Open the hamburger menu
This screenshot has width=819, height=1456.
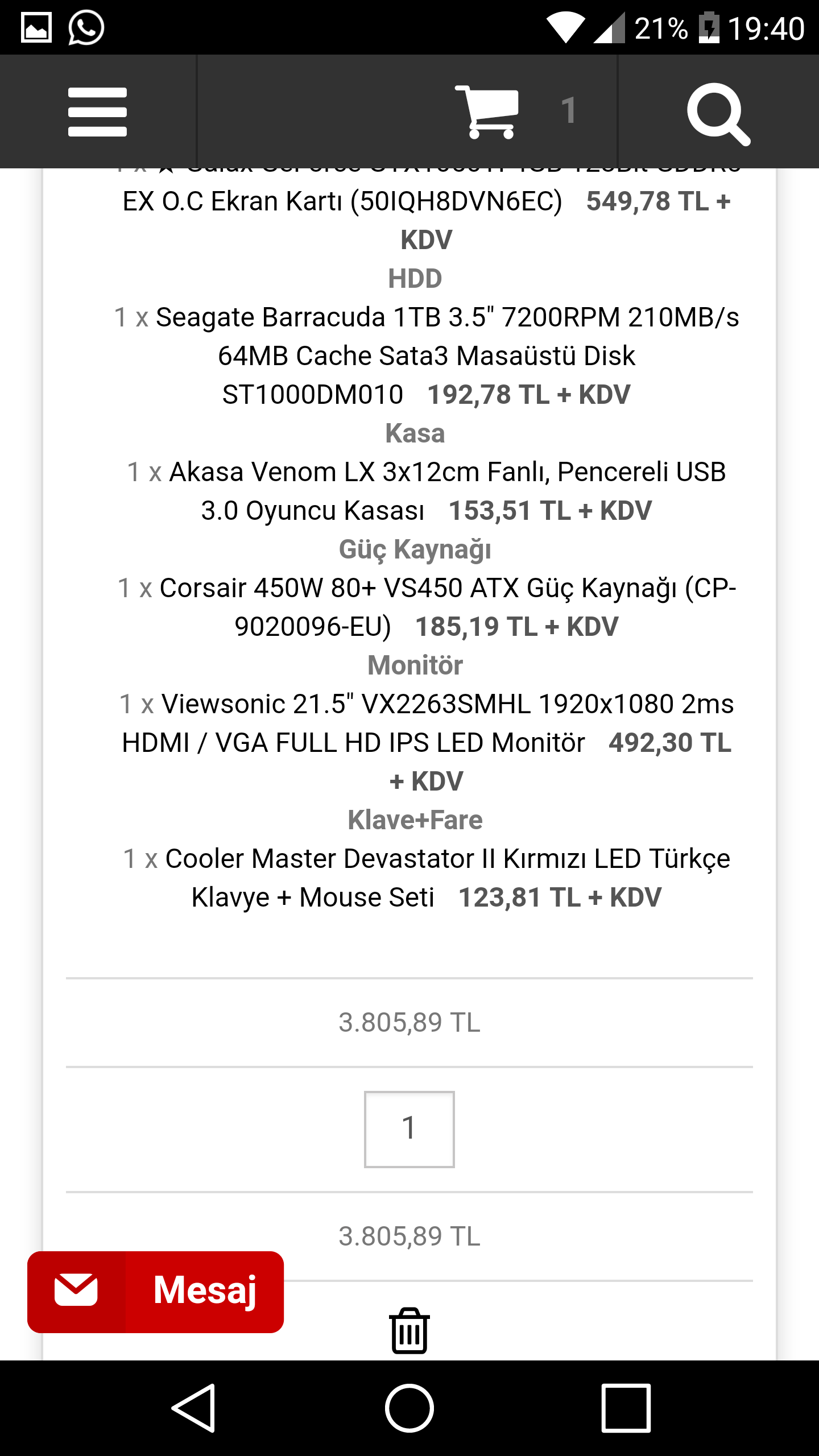tap(97, 112)
